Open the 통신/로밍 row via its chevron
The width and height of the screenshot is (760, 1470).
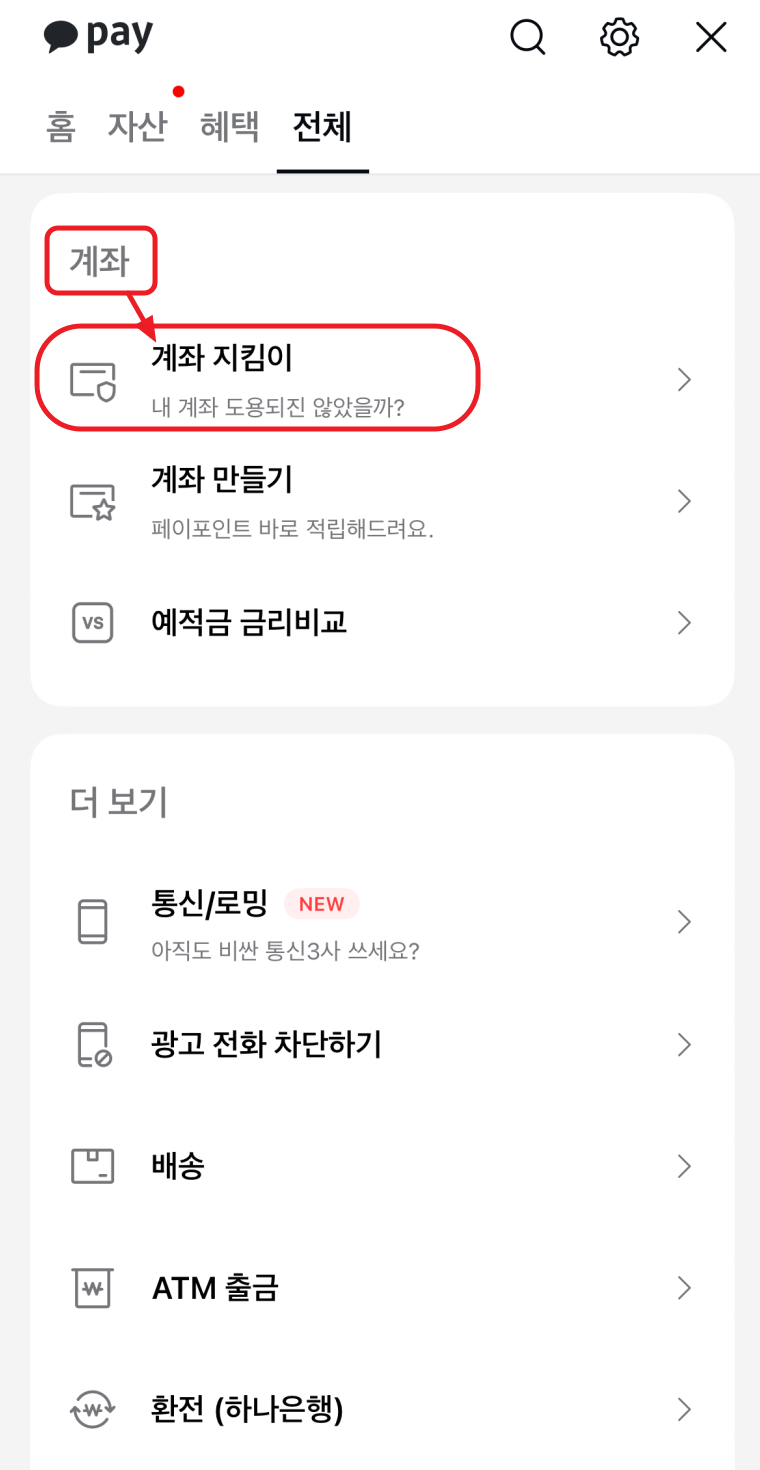[684, 921]
